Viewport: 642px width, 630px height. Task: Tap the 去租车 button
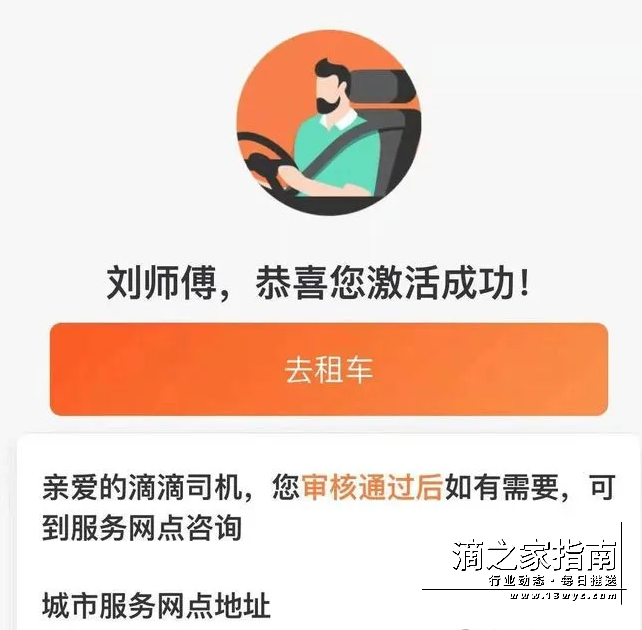point(328,369)
